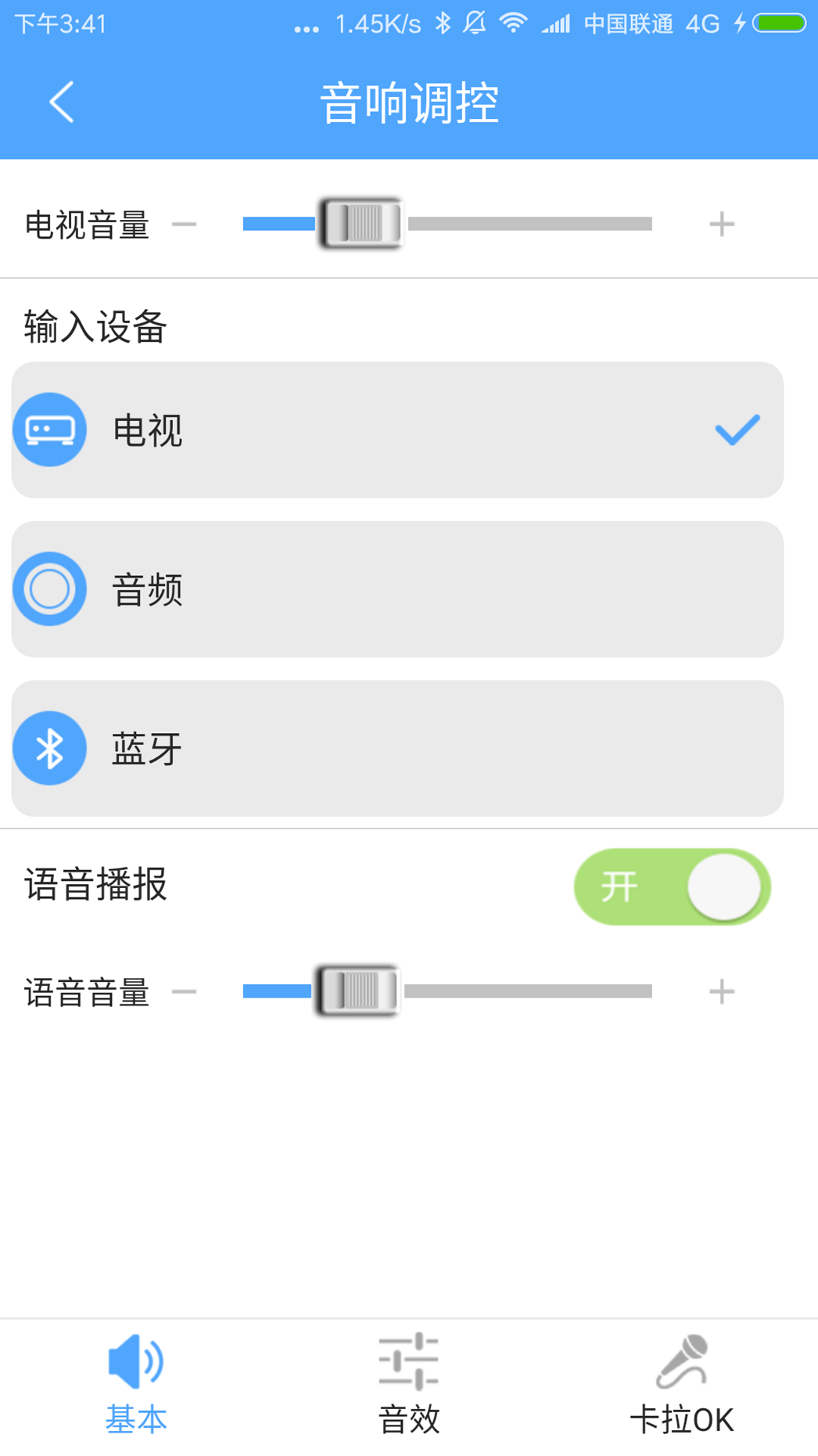The height and width of the screenshot is (1456, 818).
Task: Turn off the 语音播报 switch
Action: (672, 886)
